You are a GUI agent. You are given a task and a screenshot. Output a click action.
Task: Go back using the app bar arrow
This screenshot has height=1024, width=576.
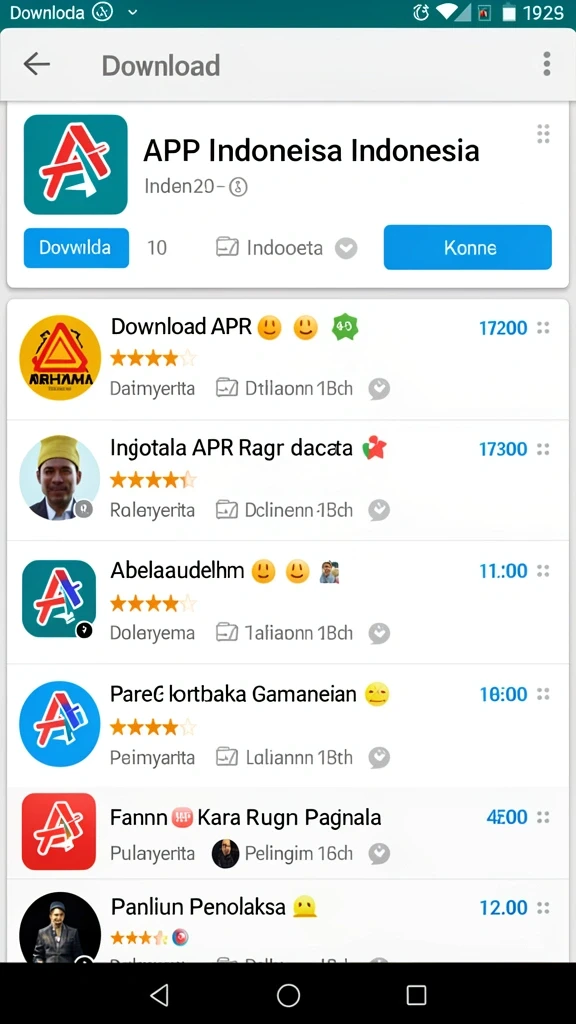pos(37,64)
